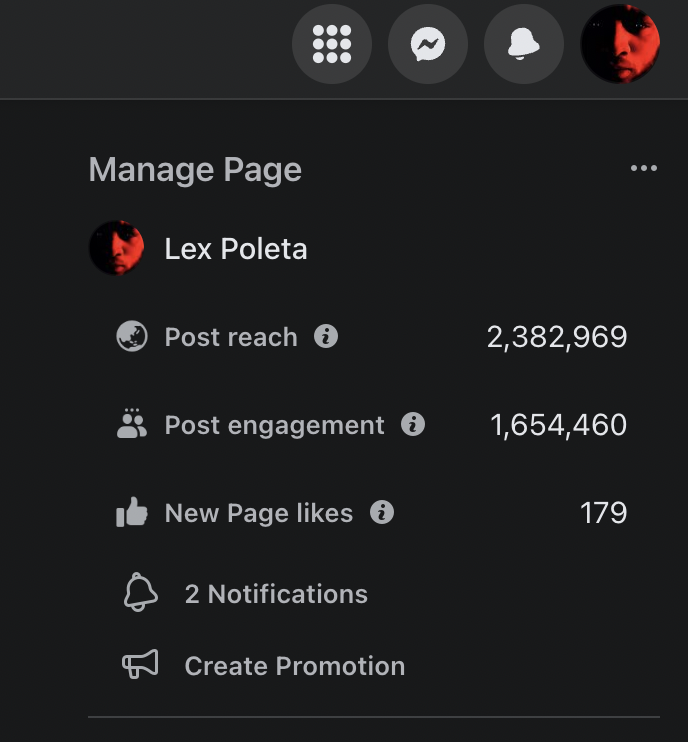Show info about Post reach

[326, 336]
